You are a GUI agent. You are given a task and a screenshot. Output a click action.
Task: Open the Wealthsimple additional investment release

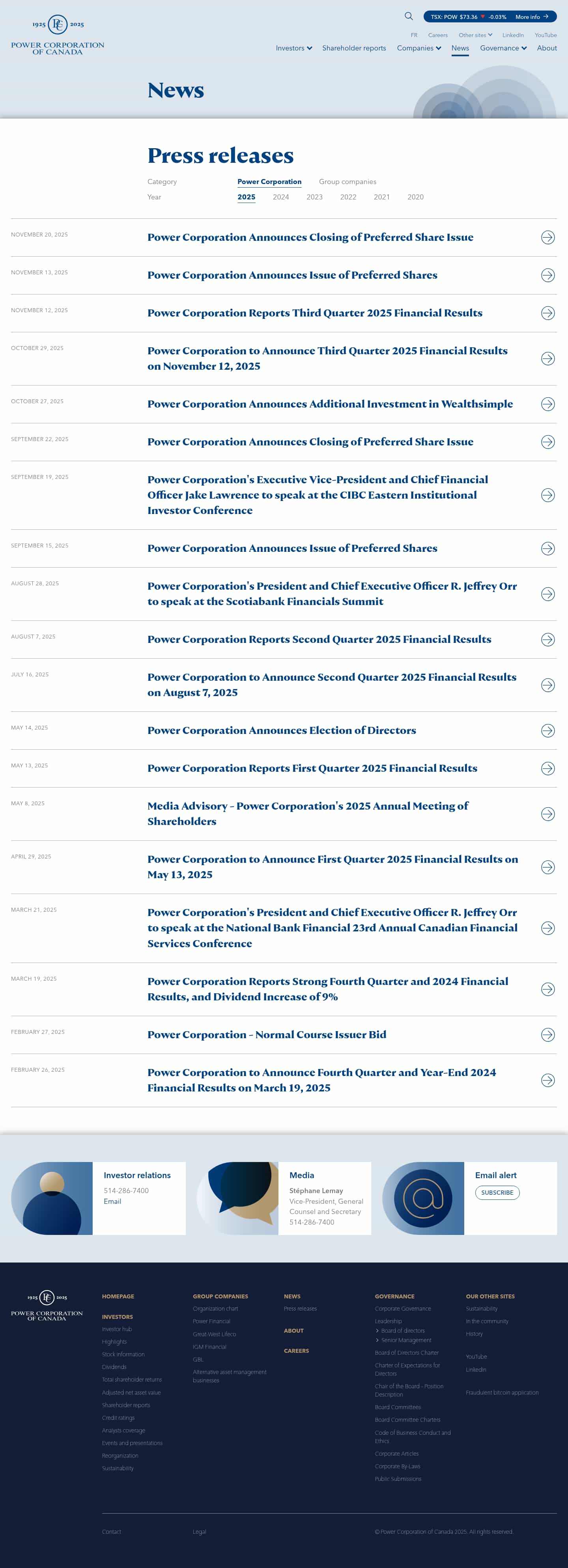330,404
